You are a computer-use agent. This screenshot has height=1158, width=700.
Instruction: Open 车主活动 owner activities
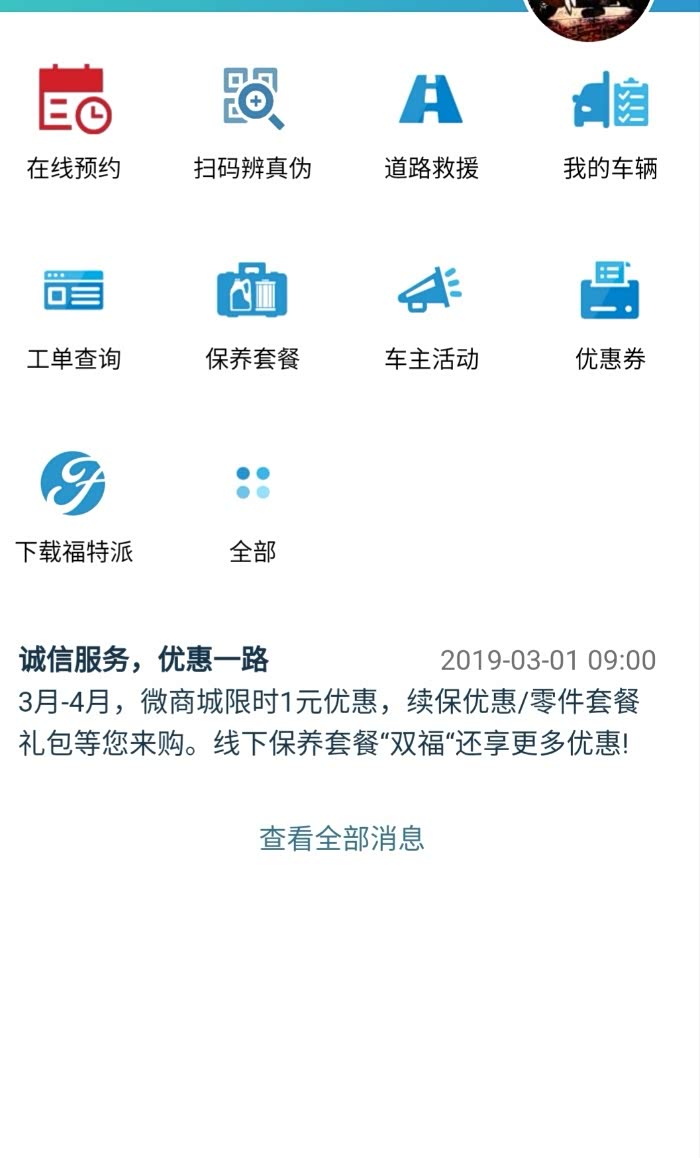pyautogui.click(x=431, y=316)
